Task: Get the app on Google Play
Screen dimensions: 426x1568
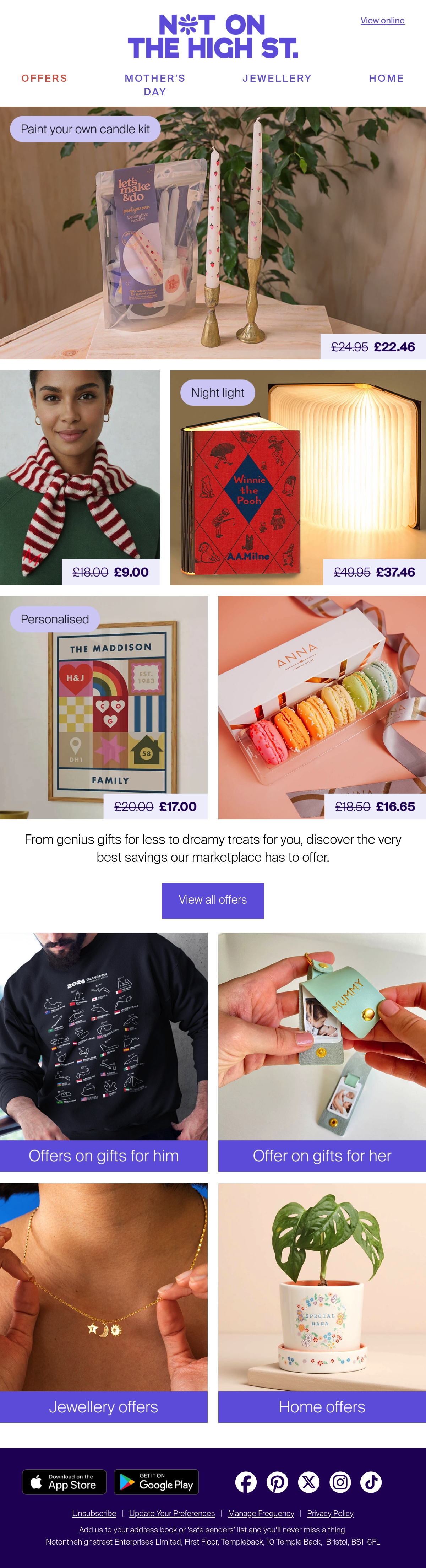Action: [157, 1482]
